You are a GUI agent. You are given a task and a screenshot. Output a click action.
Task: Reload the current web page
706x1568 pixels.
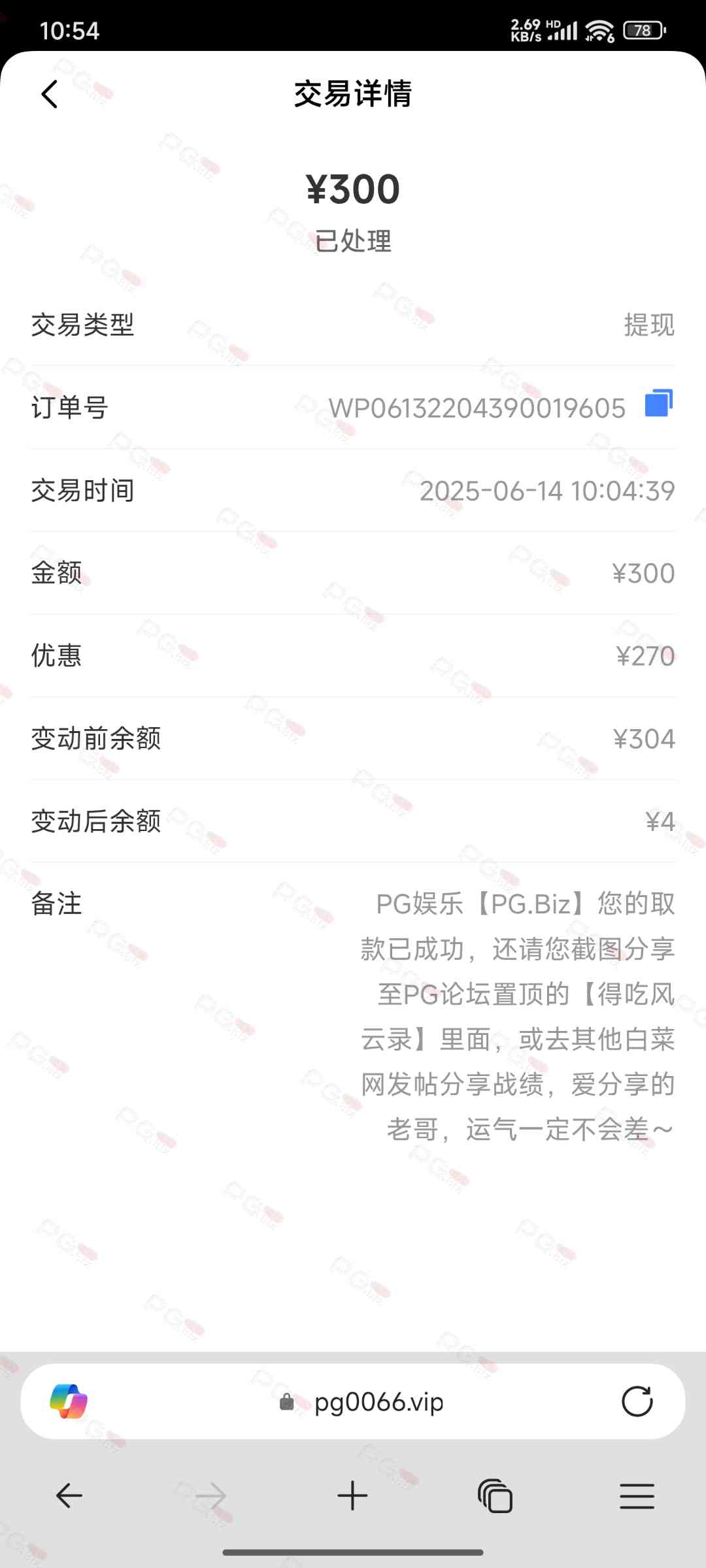click(x=637, y=1401)
